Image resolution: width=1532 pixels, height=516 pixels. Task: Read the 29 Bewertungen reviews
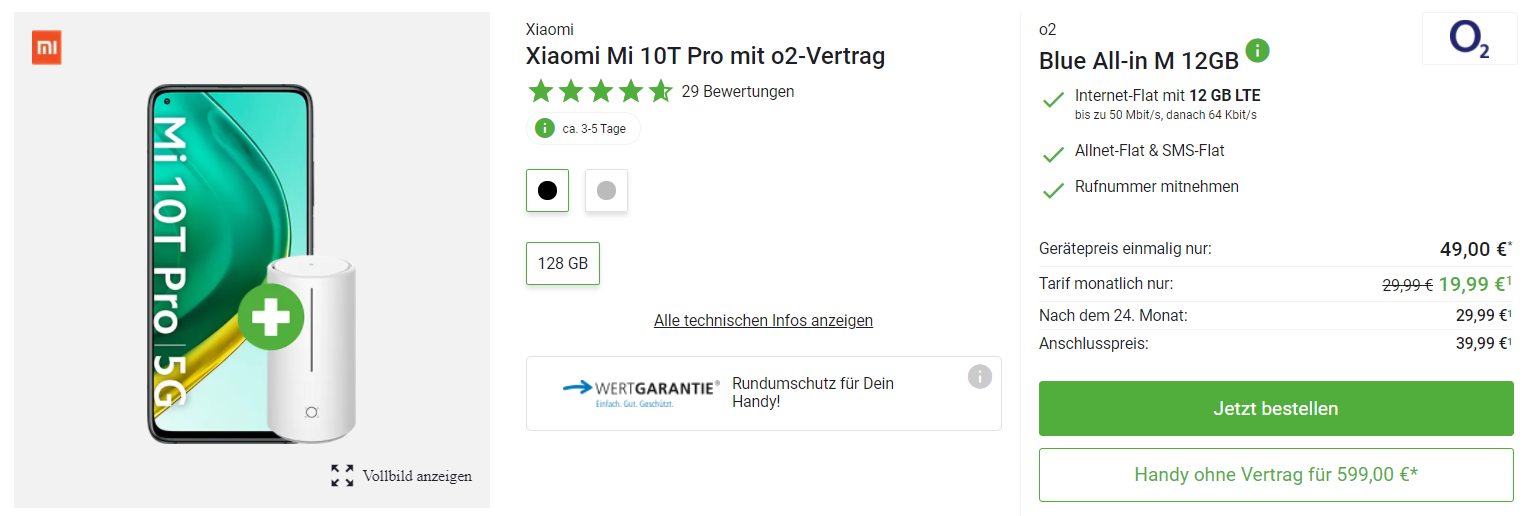737,91
